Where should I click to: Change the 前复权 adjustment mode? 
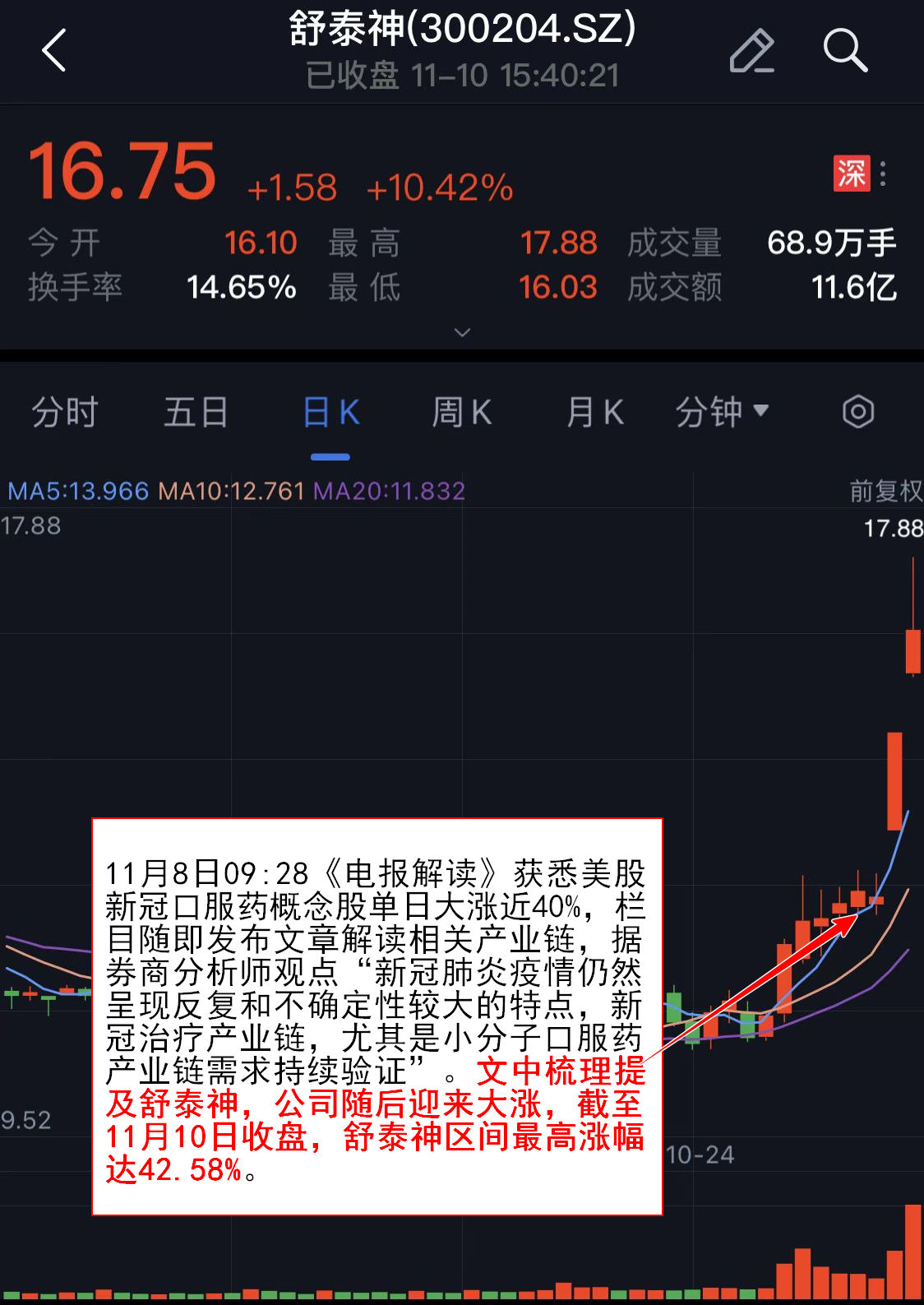pos(885,491)
